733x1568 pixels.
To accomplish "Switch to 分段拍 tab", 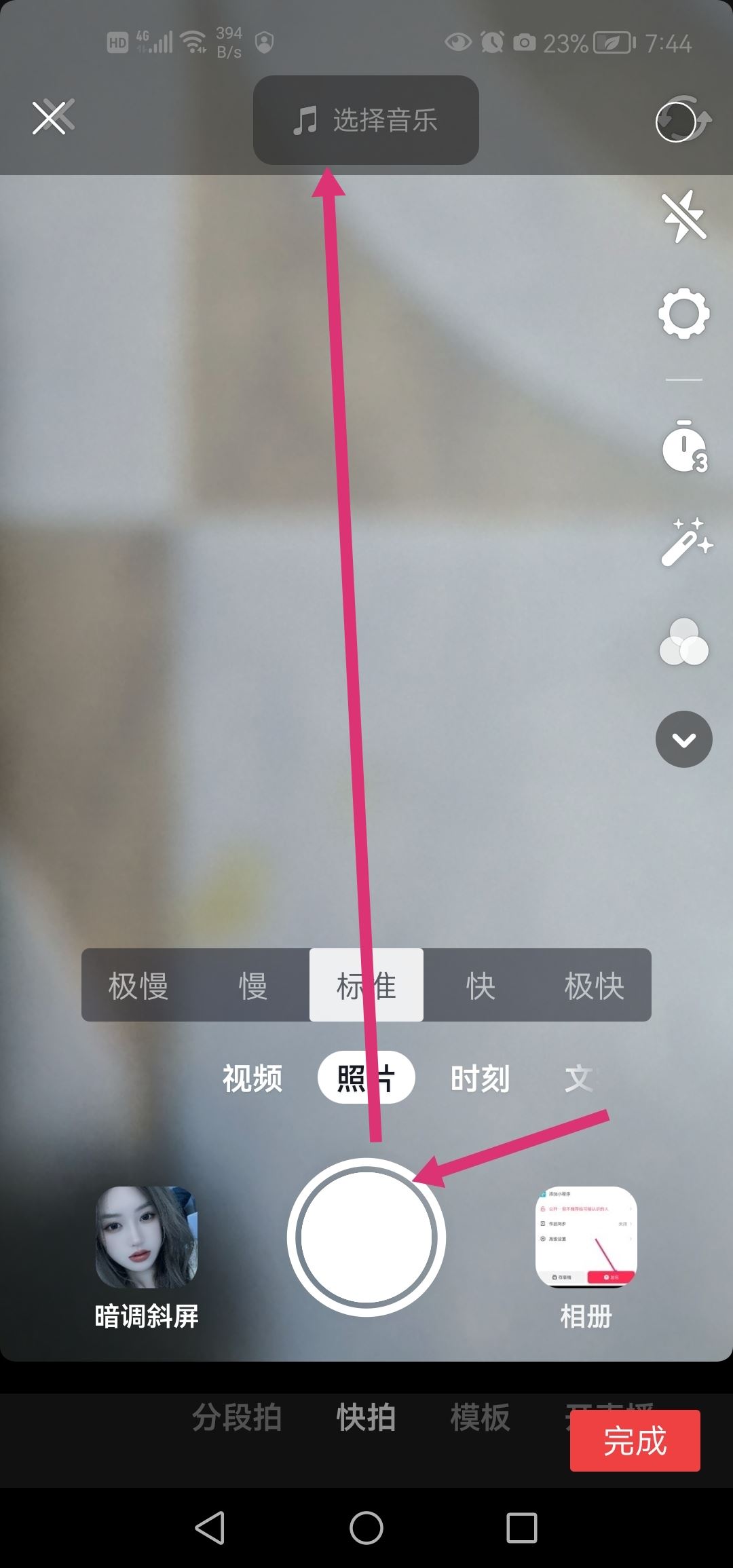I will 236,1417.
